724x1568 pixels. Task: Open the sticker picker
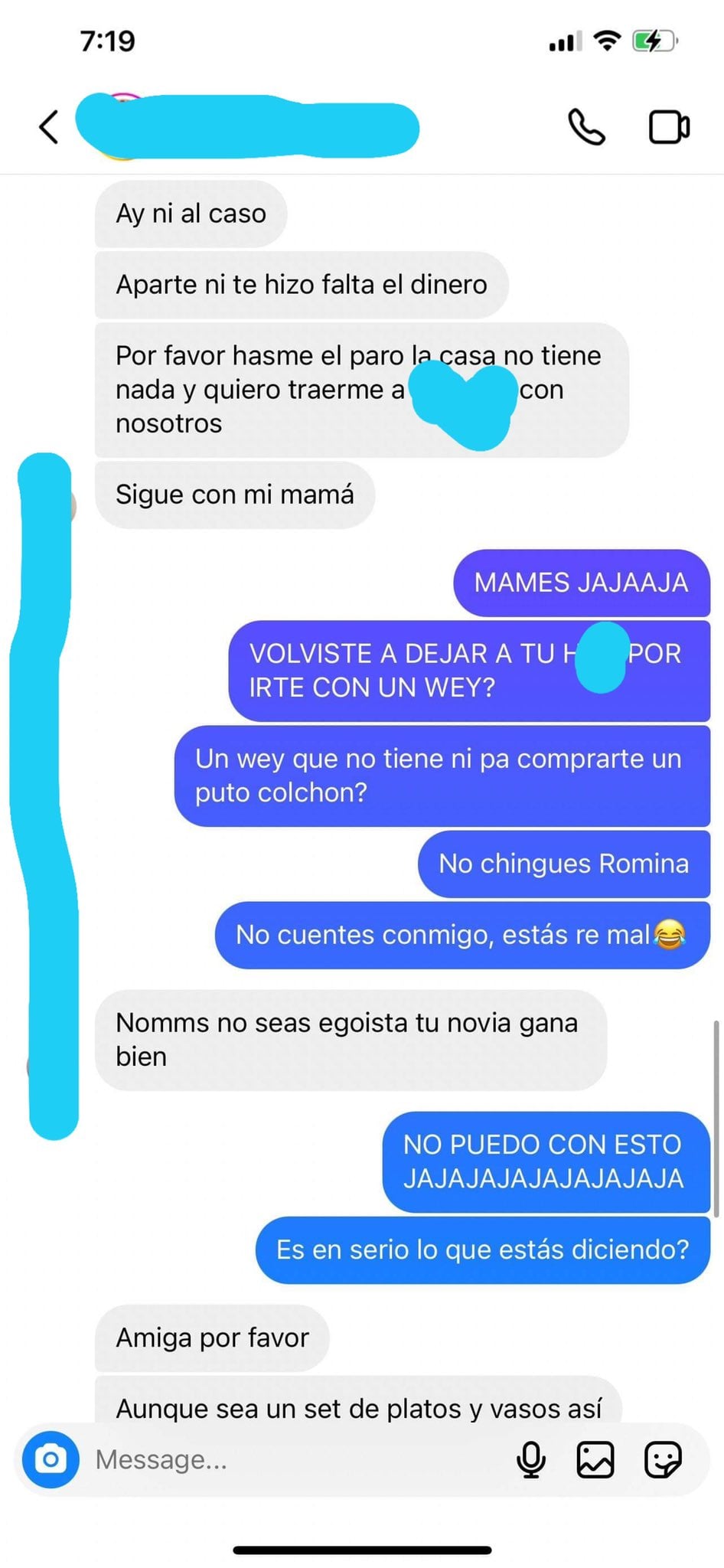tap(663, 1459)
